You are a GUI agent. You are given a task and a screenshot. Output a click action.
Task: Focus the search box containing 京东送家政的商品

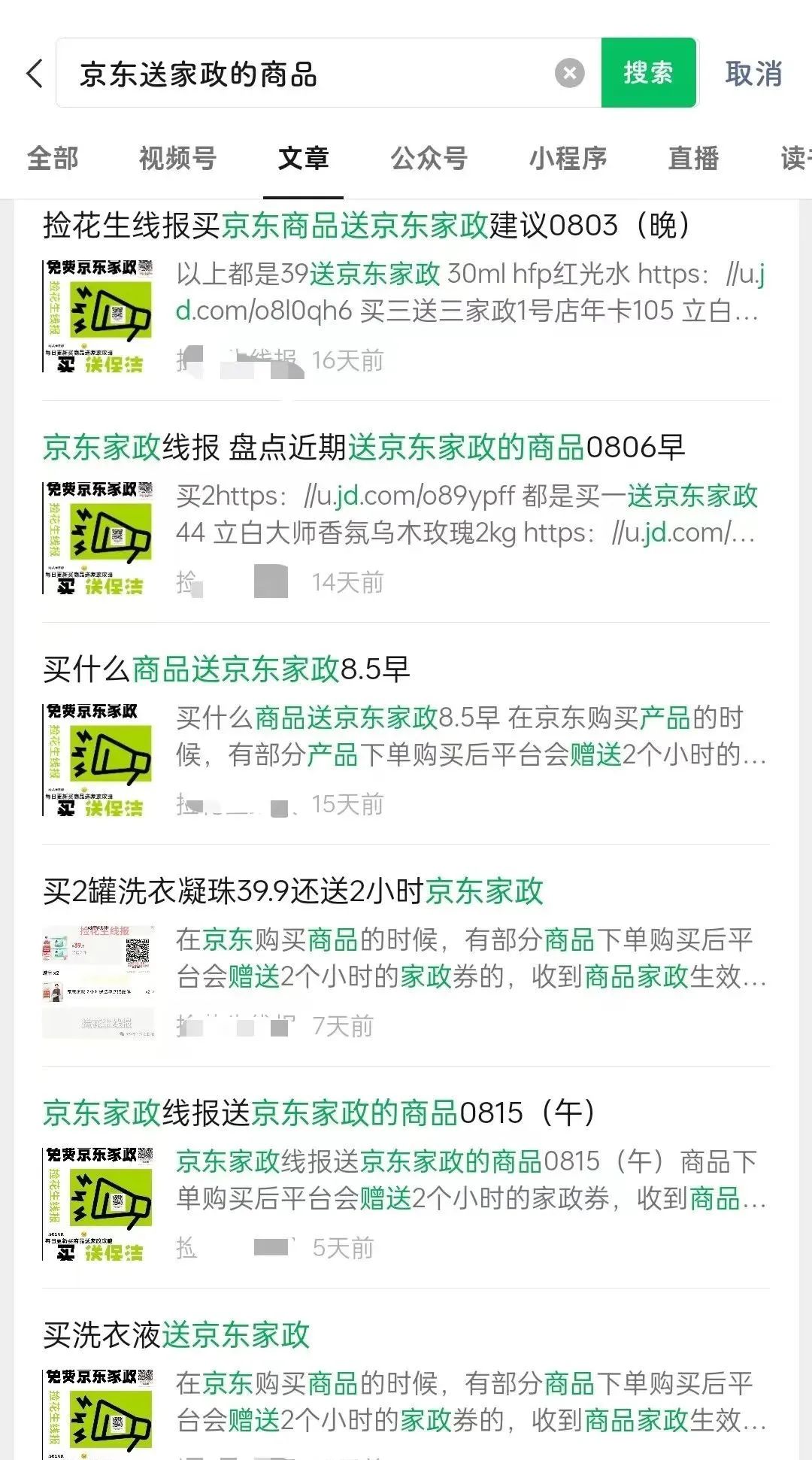click(x=308, y=73)
